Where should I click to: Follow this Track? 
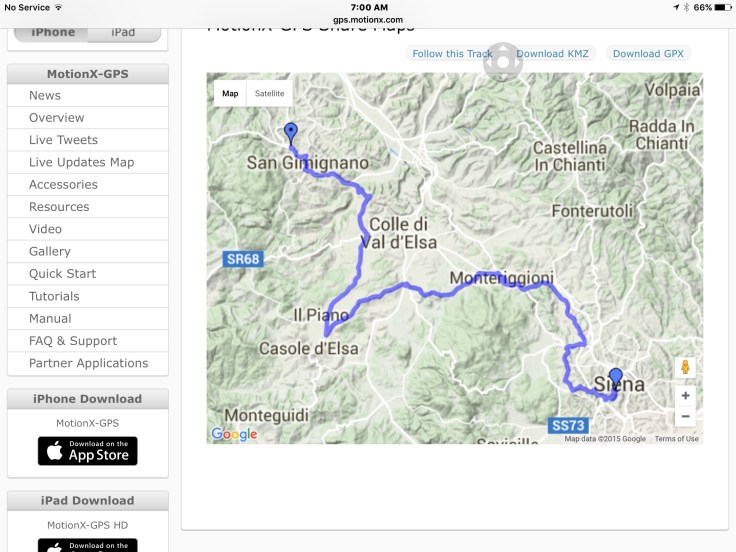pyautogui.click(x=451, y=54)
